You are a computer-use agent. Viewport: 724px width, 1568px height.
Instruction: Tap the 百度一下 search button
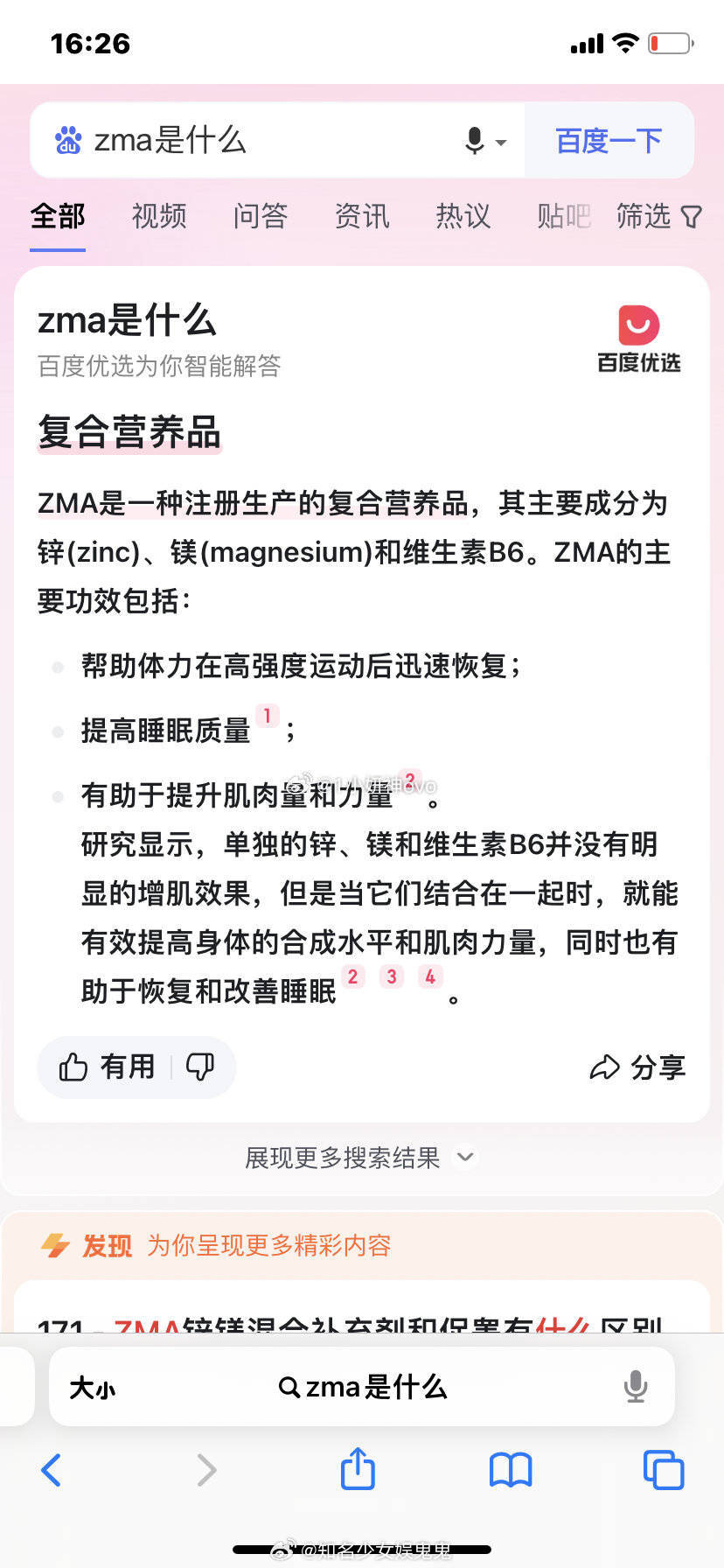[609, 140]
